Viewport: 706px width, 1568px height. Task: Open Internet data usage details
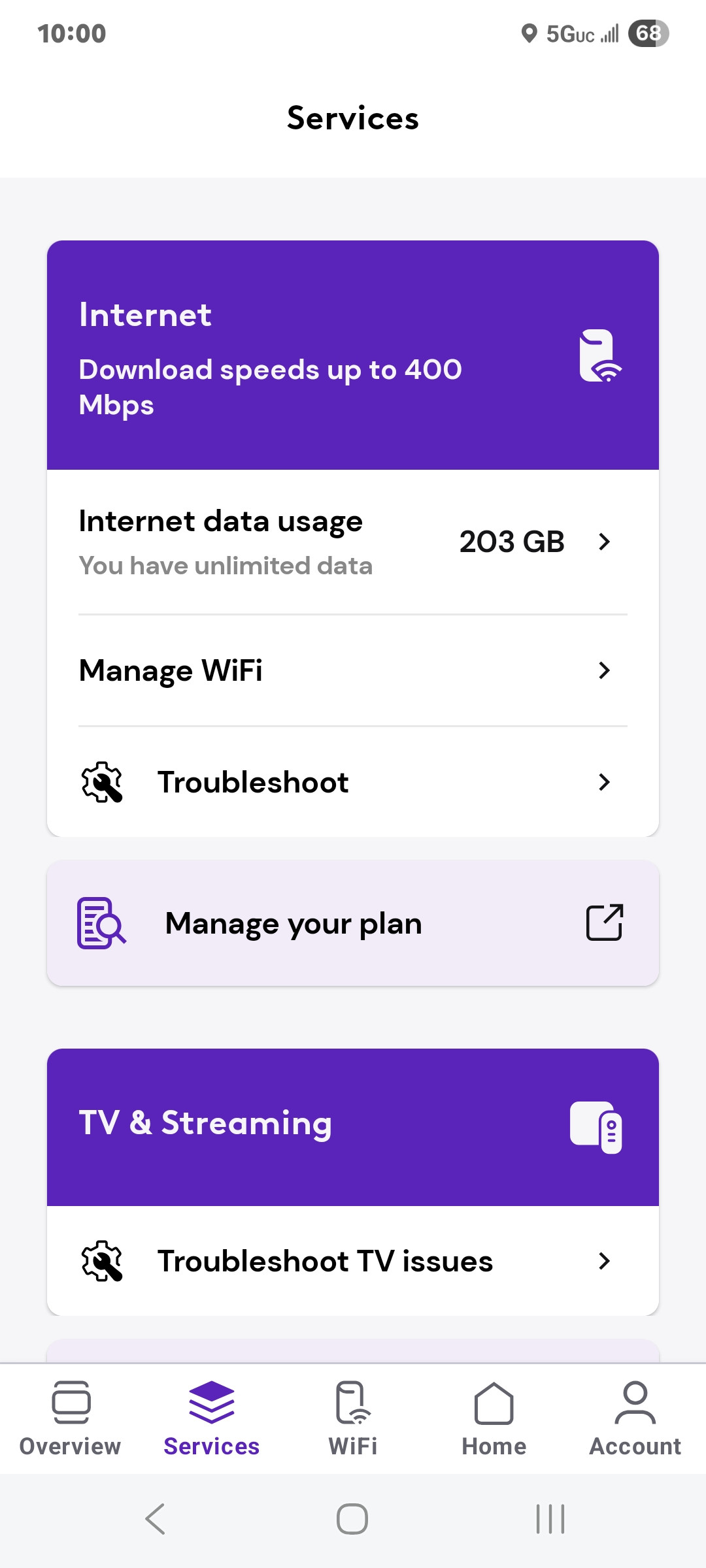(353, 542)
